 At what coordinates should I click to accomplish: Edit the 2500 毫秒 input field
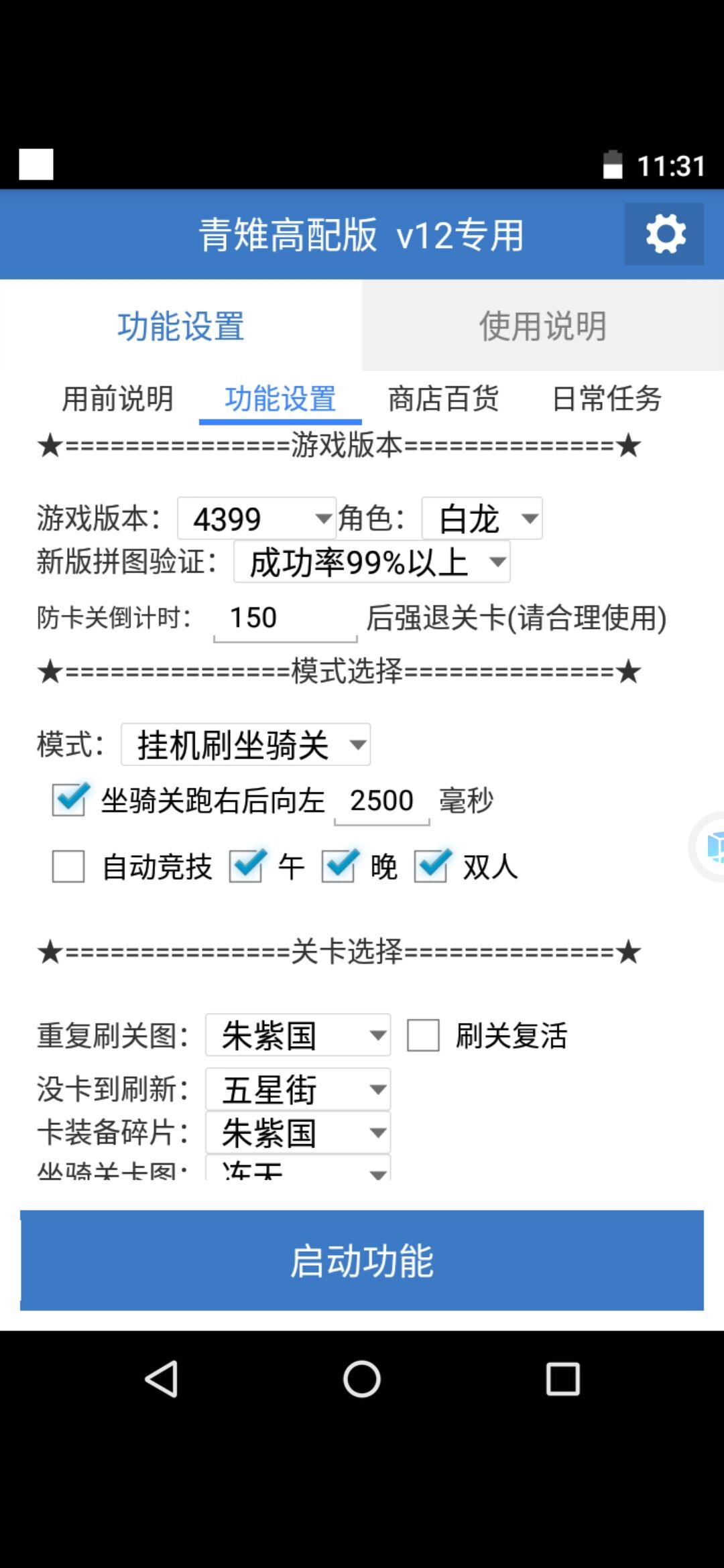(381, 801)
